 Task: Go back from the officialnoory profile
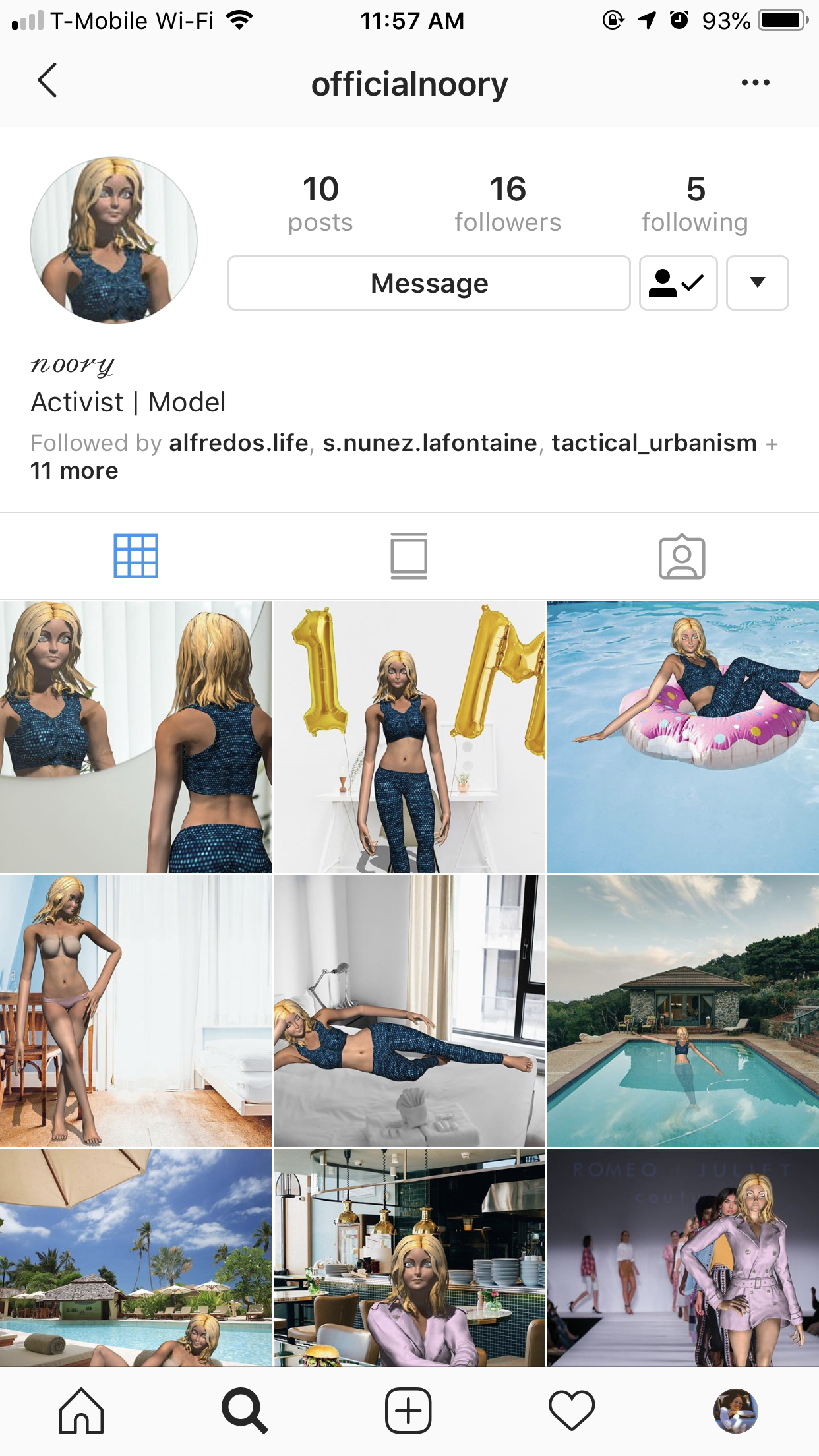(47, 81)
